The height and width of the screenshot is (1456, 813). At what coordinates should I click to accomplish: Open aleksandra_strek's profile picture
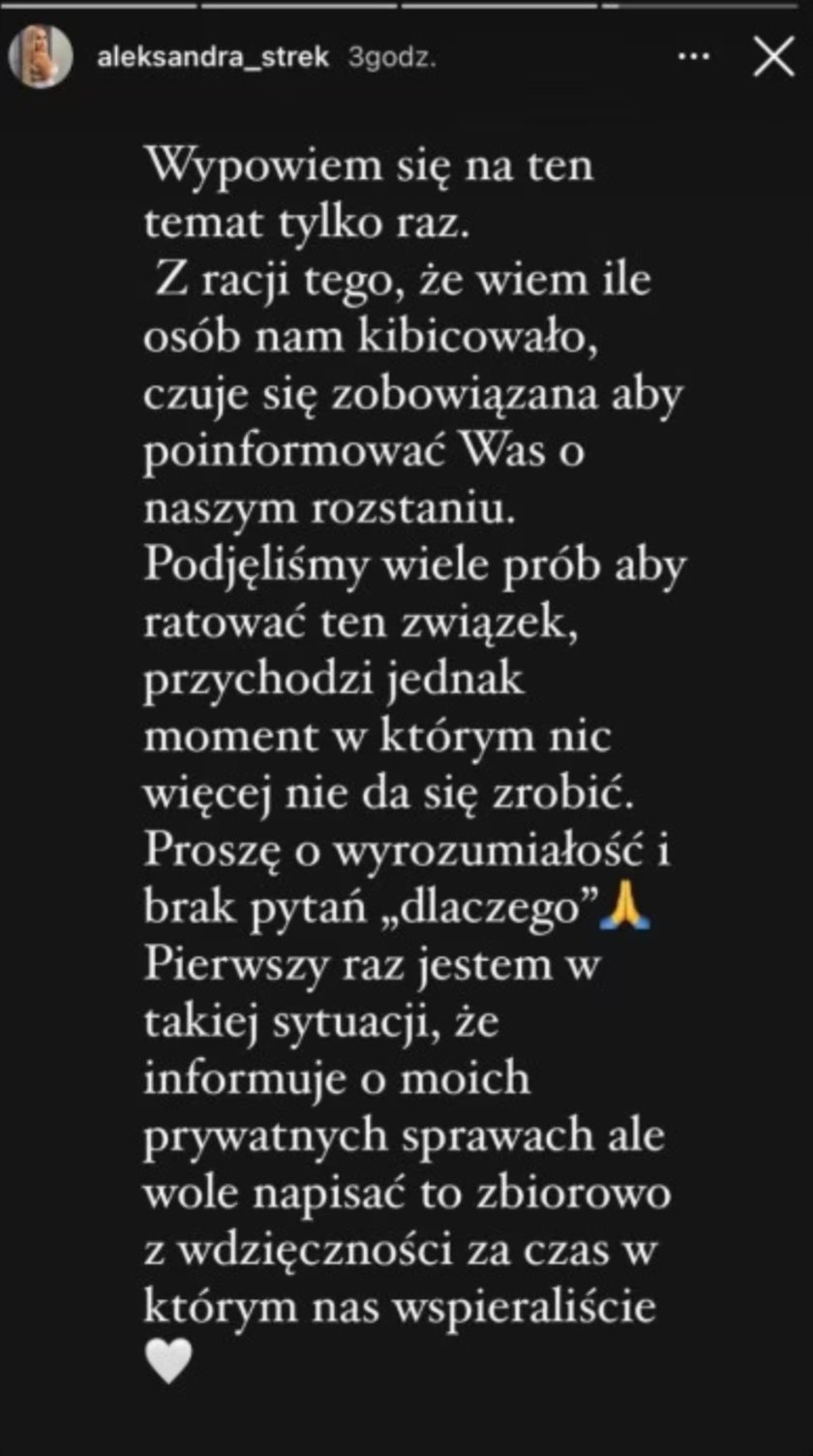[x=40, y=56]
